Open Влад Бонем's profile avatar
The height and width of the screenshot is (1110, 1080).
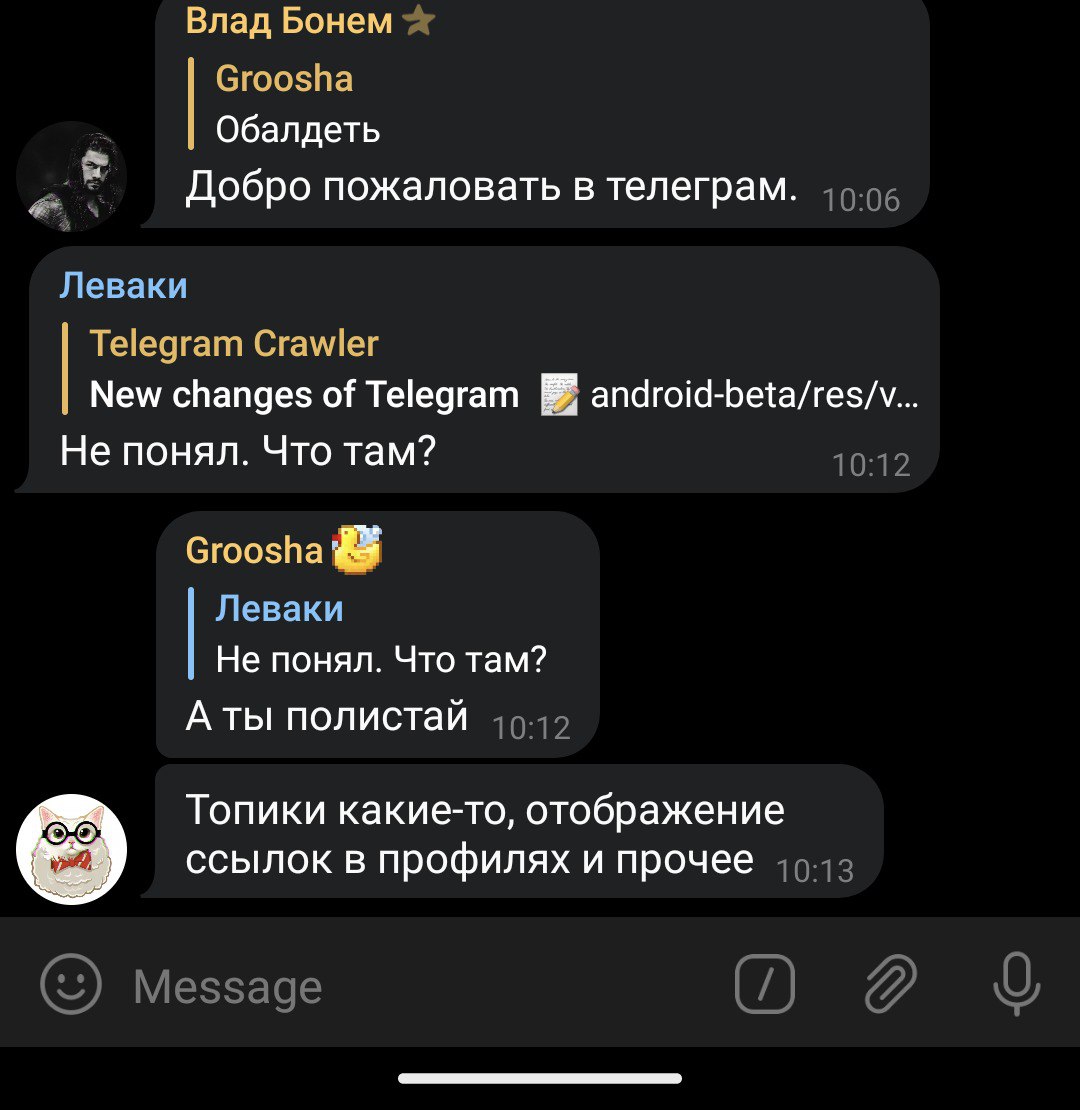click(x=72, y=176)
